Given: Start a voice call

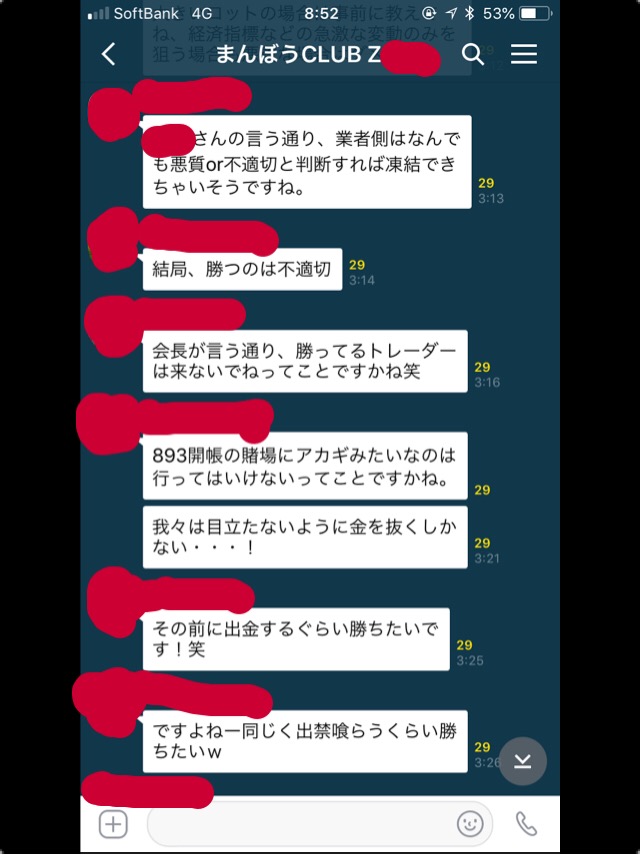Looking at the screenshot, I should click(x=526, y=823).
